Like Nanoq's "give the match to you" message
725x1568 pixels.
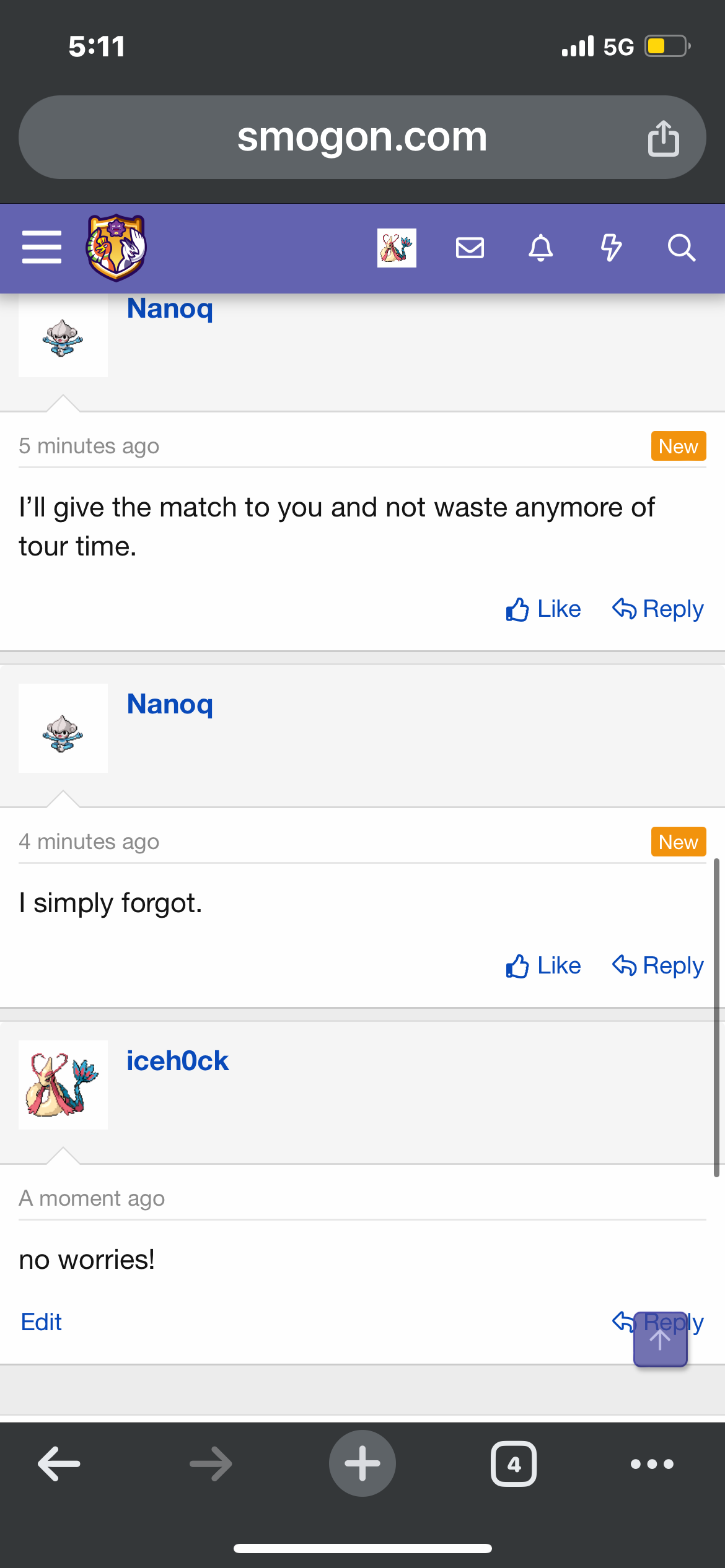543,609
